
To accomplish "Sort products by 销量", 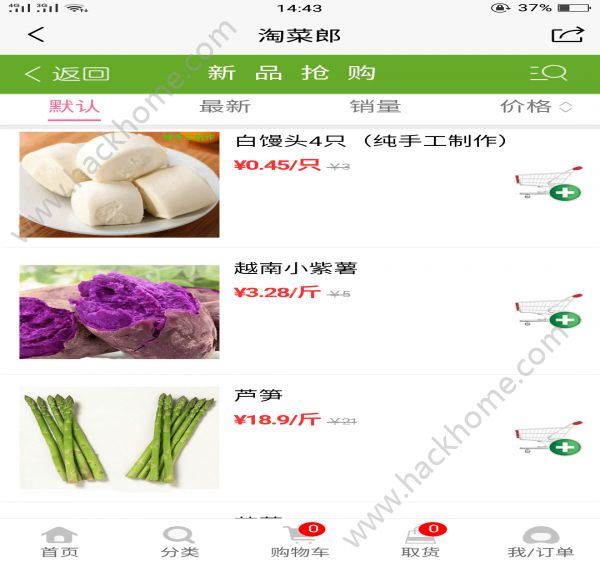I will [375, 106].
